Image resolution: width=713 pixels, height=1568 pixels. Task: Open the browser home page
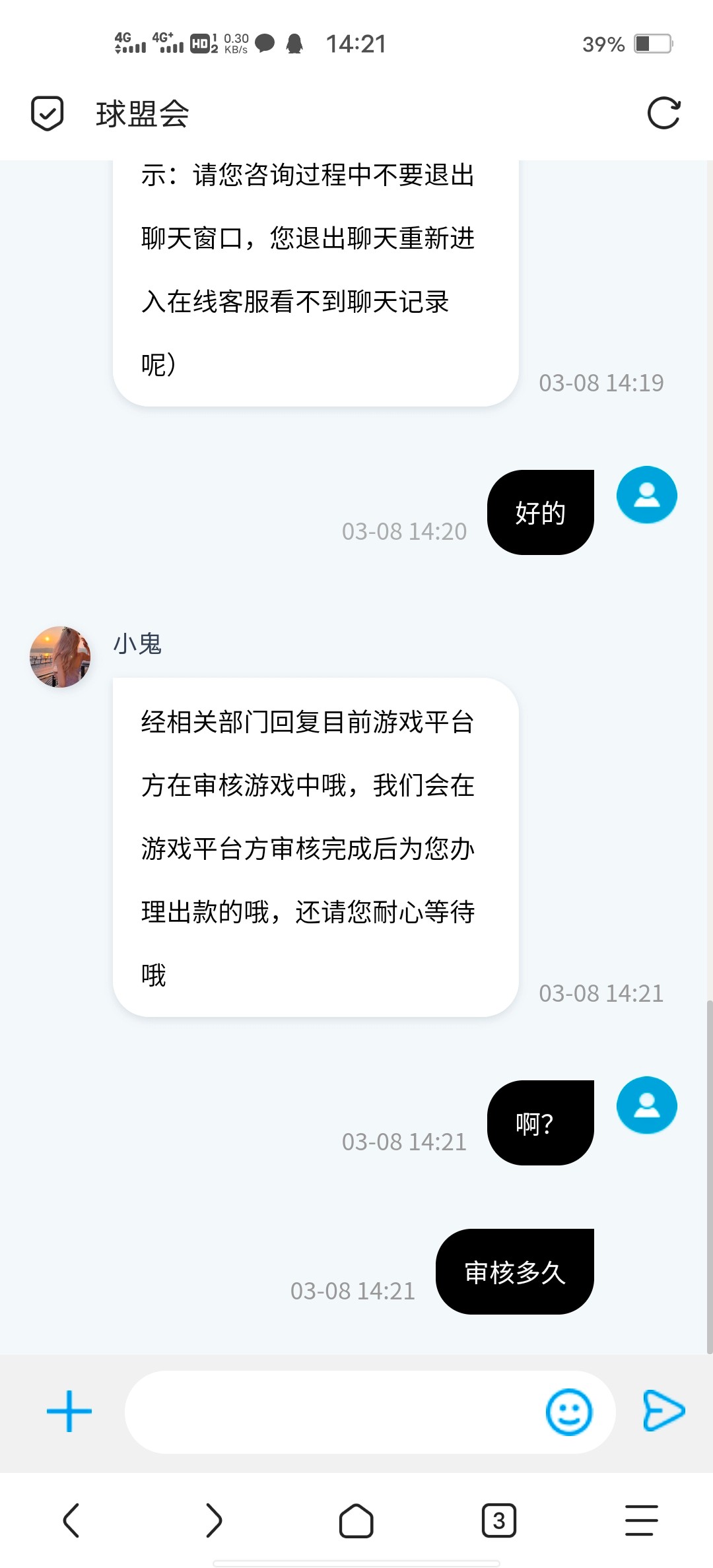coord(356,1520)
